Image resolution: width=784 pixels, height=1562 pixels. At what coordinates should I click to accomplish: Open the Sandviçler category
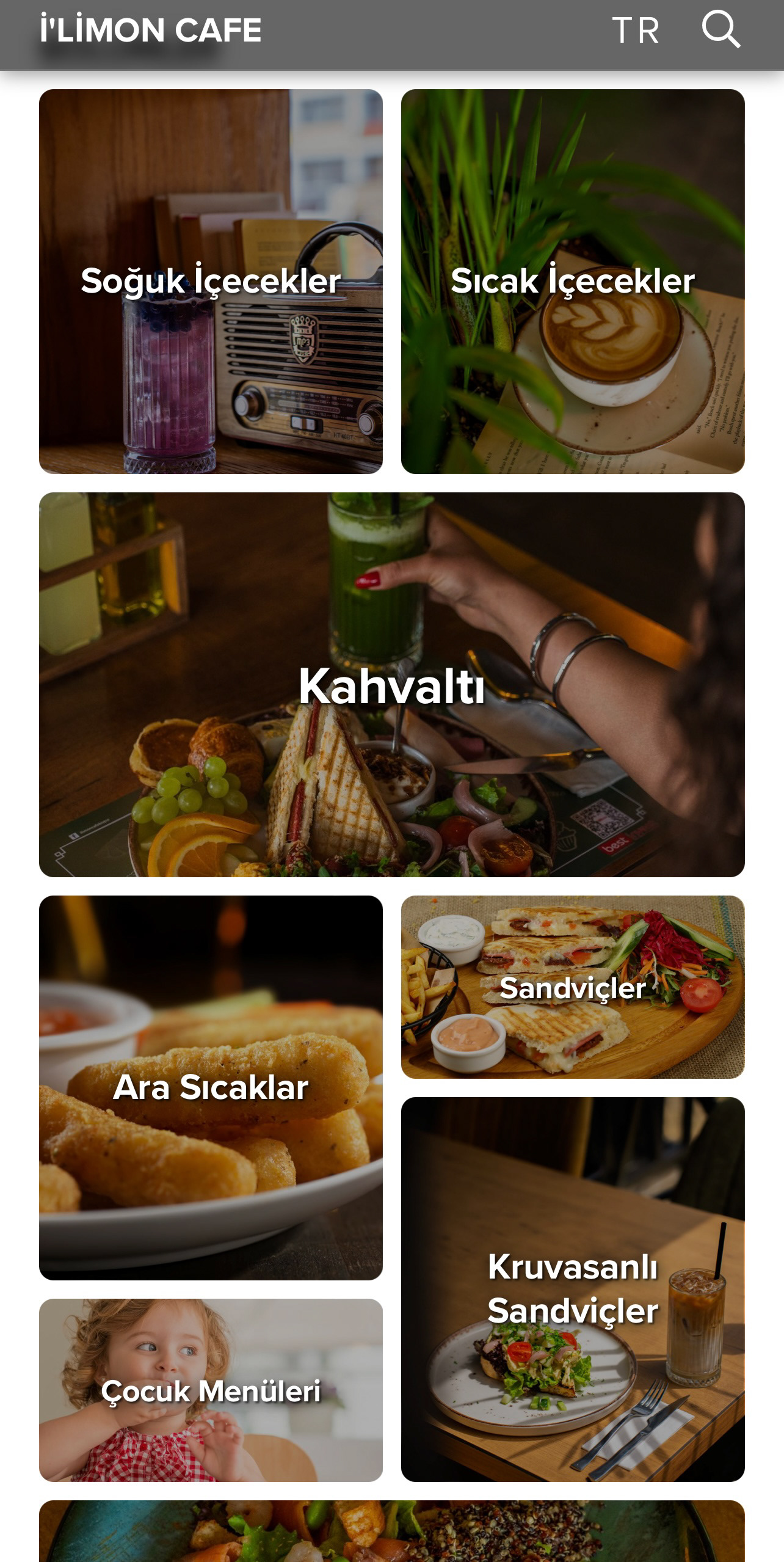pos(573,987)
